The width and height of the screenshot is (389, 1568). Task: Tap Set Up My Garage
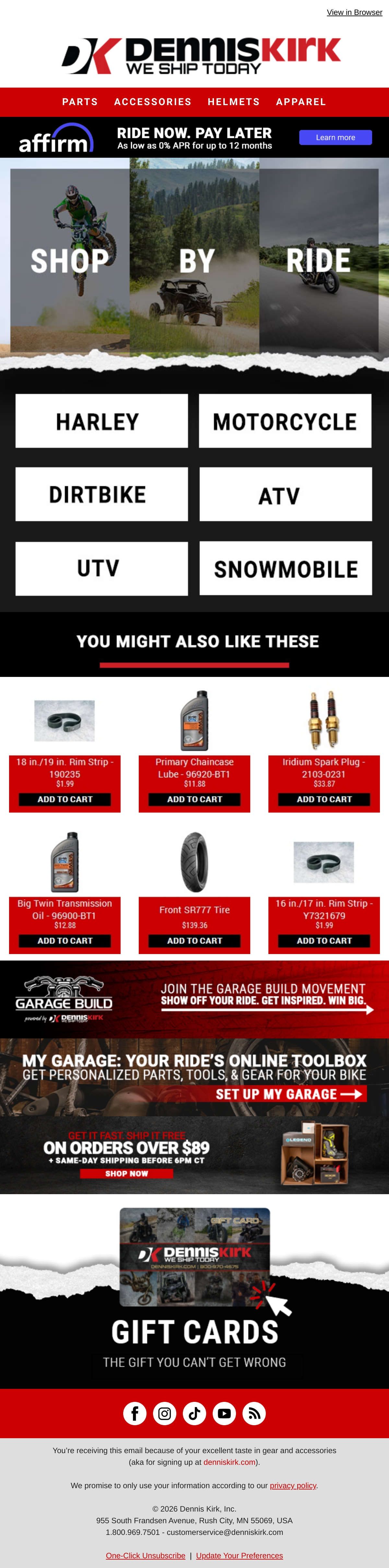[289, 1094]
